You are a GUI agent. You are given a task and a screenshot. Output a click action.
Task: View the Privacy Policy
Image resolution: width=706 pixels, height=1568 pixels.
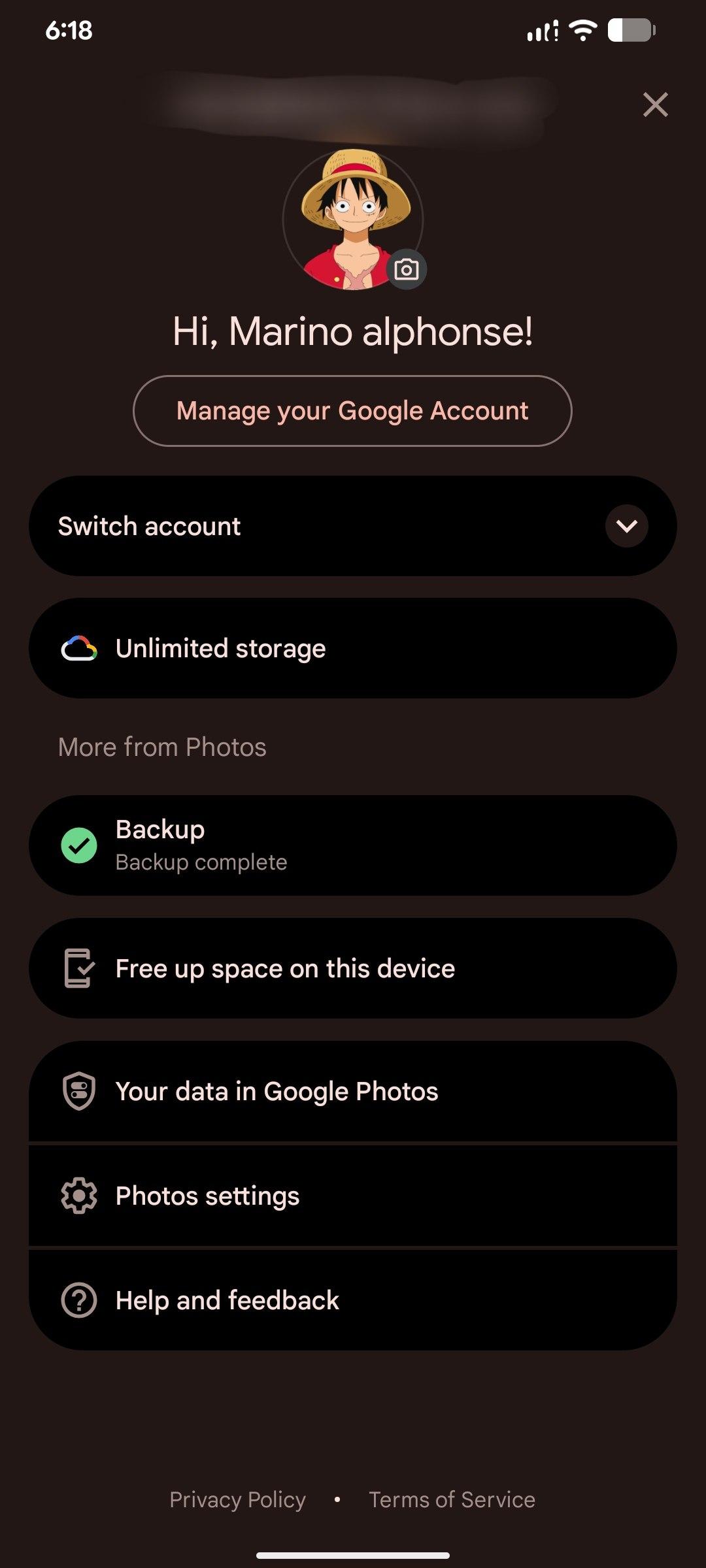[237, 1499]
